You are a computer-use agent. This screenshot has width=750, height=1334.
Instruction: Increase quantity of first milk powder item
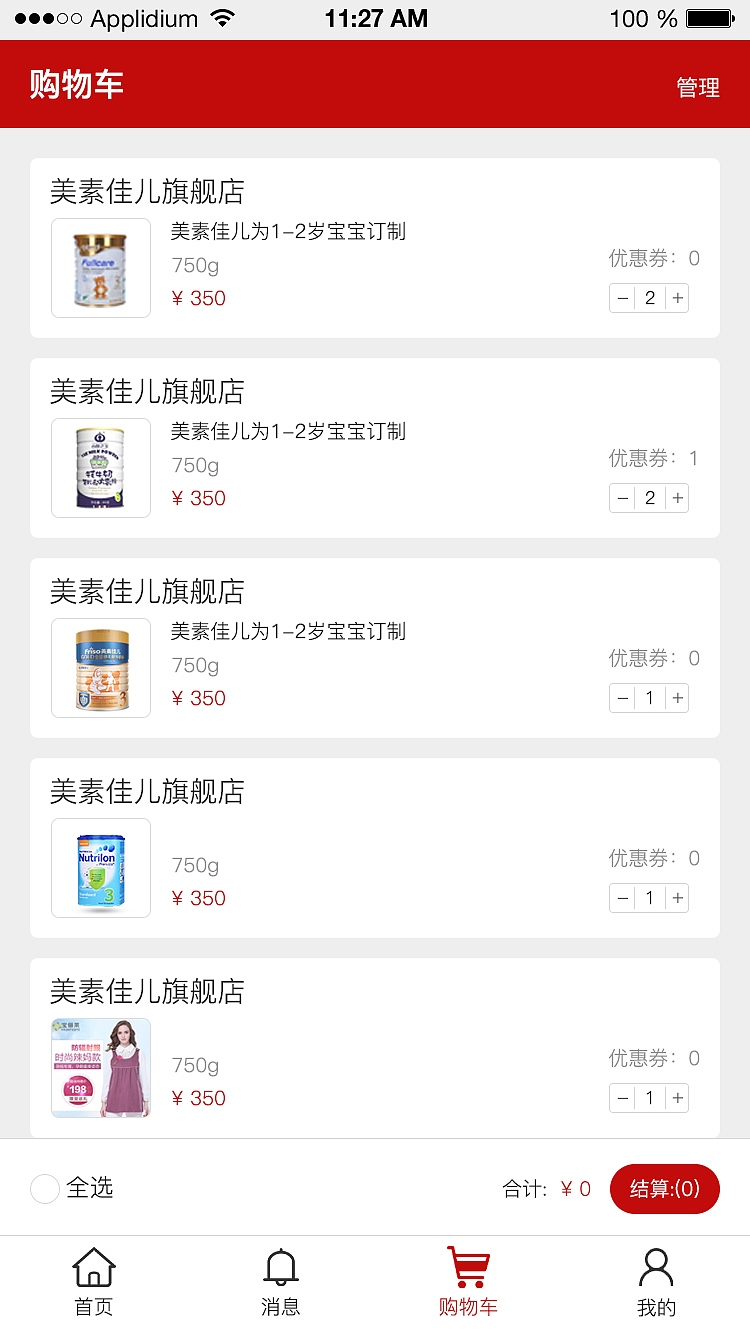pos(678,297)
